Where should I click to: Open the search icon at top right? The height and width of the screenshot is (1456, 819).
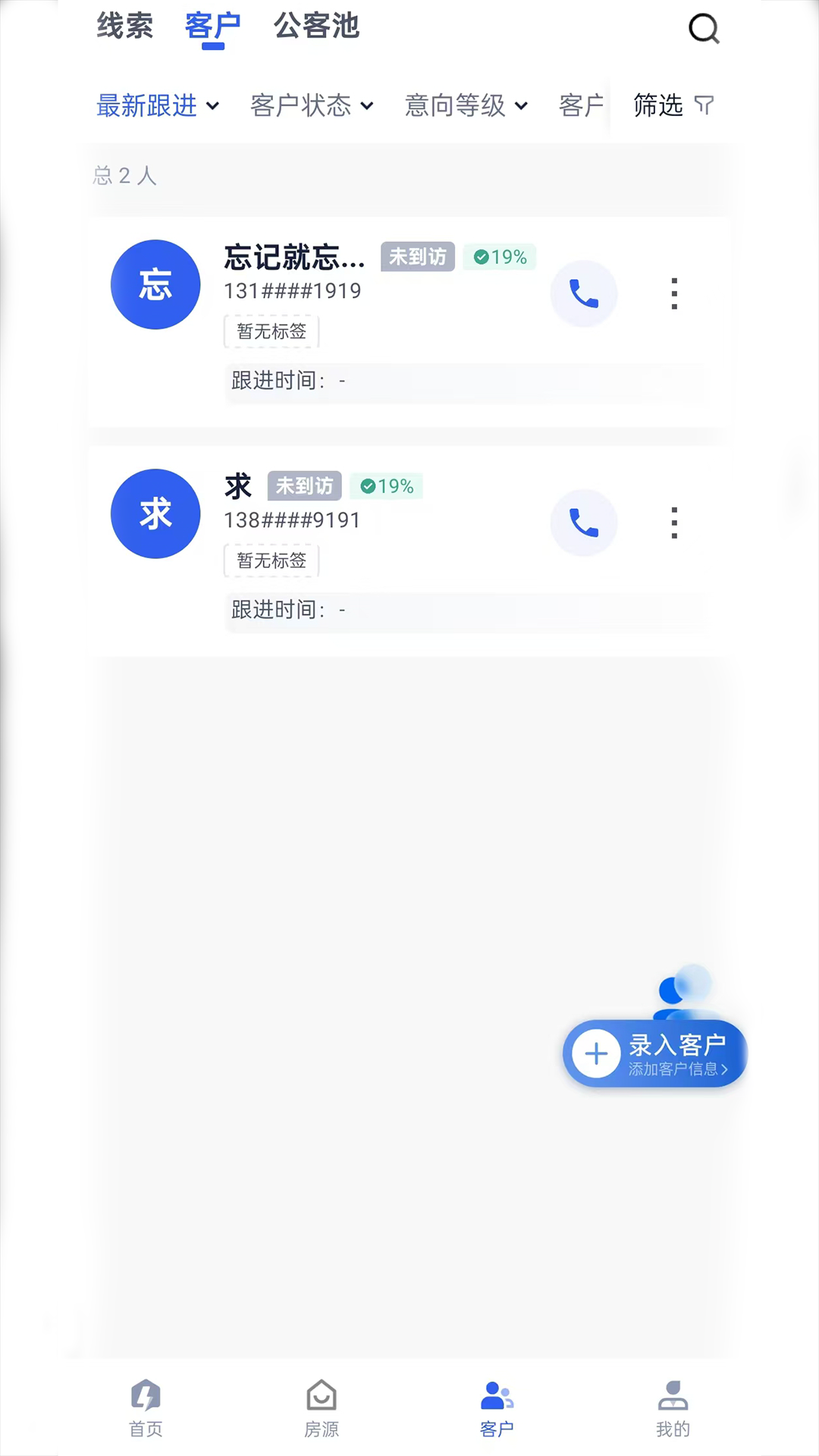pos(704,29)
